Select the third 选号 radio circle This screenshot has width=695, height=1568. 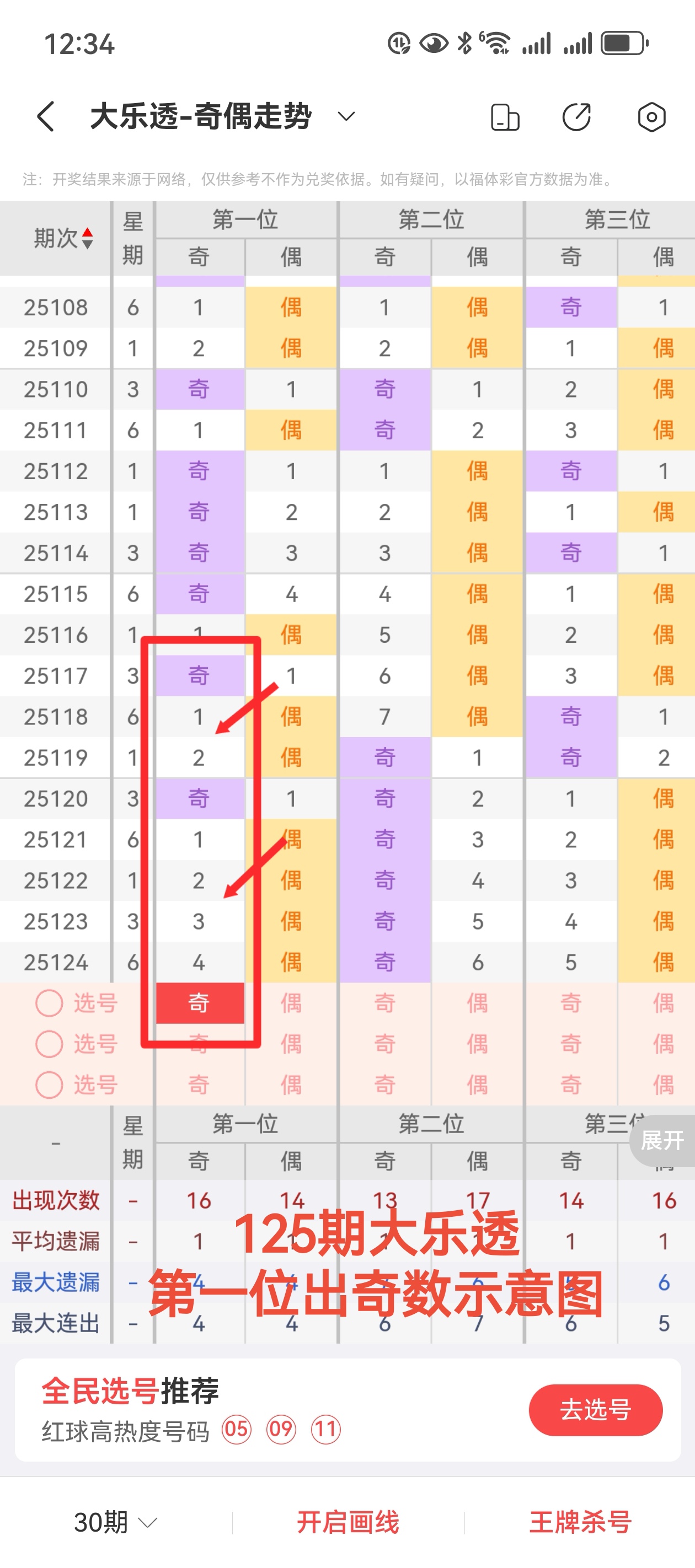coord(49,1084)
